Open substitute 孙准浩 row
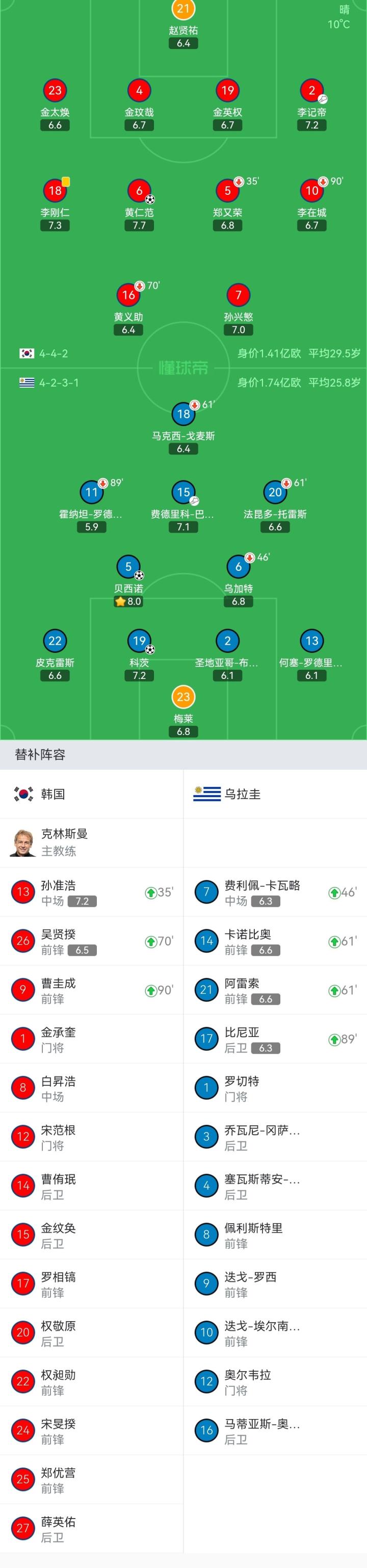 click(91, 892)
